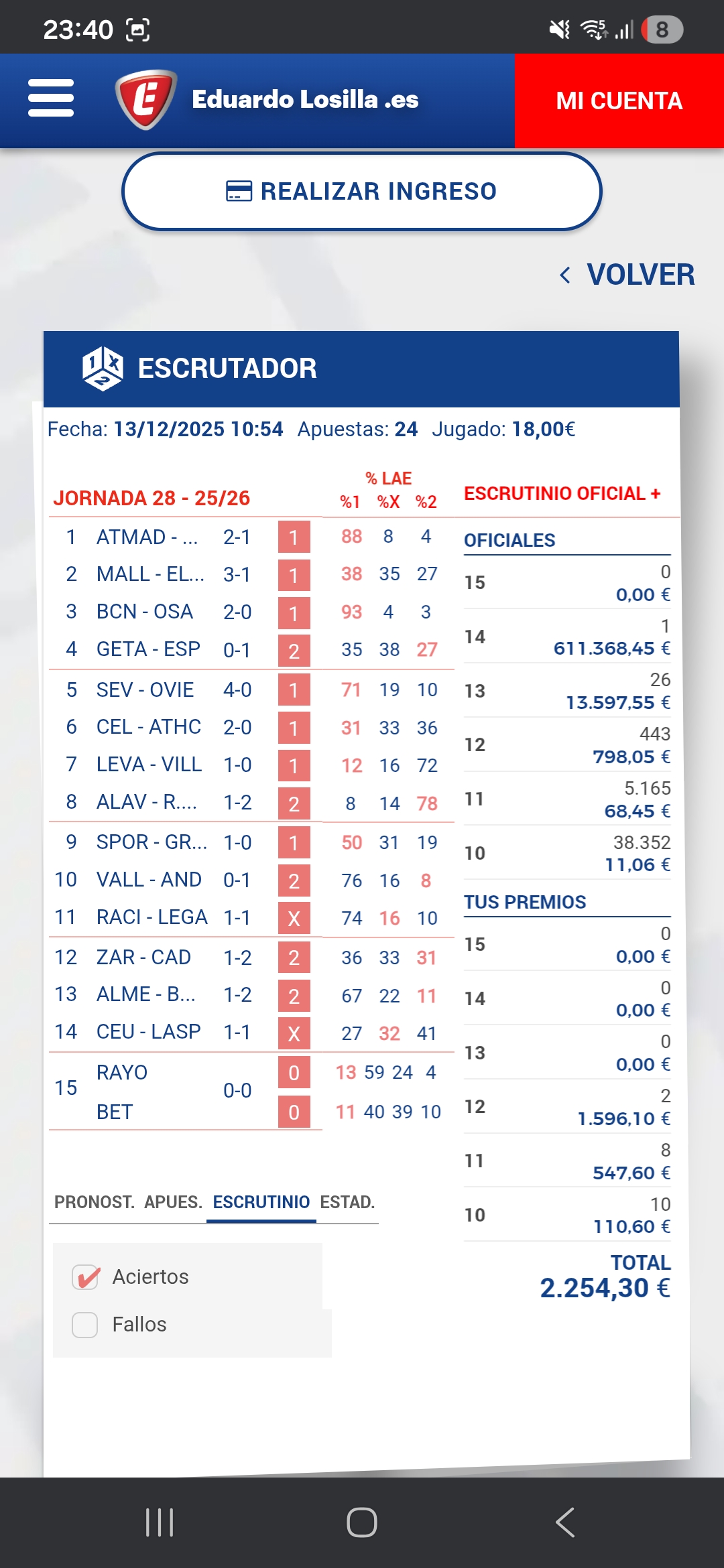The width and height of the screenshot is (724, 1568).
Task: Go back with the VOLVER link
Action: click(x=627, y=275)
